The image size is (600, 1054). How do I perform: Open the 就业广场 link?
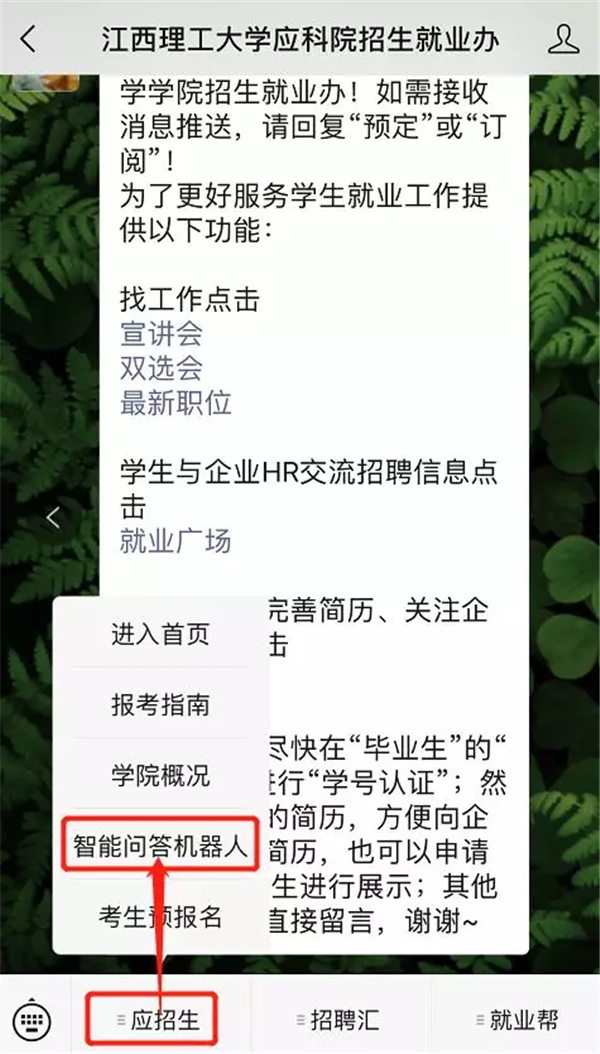(x=176, y=541)
